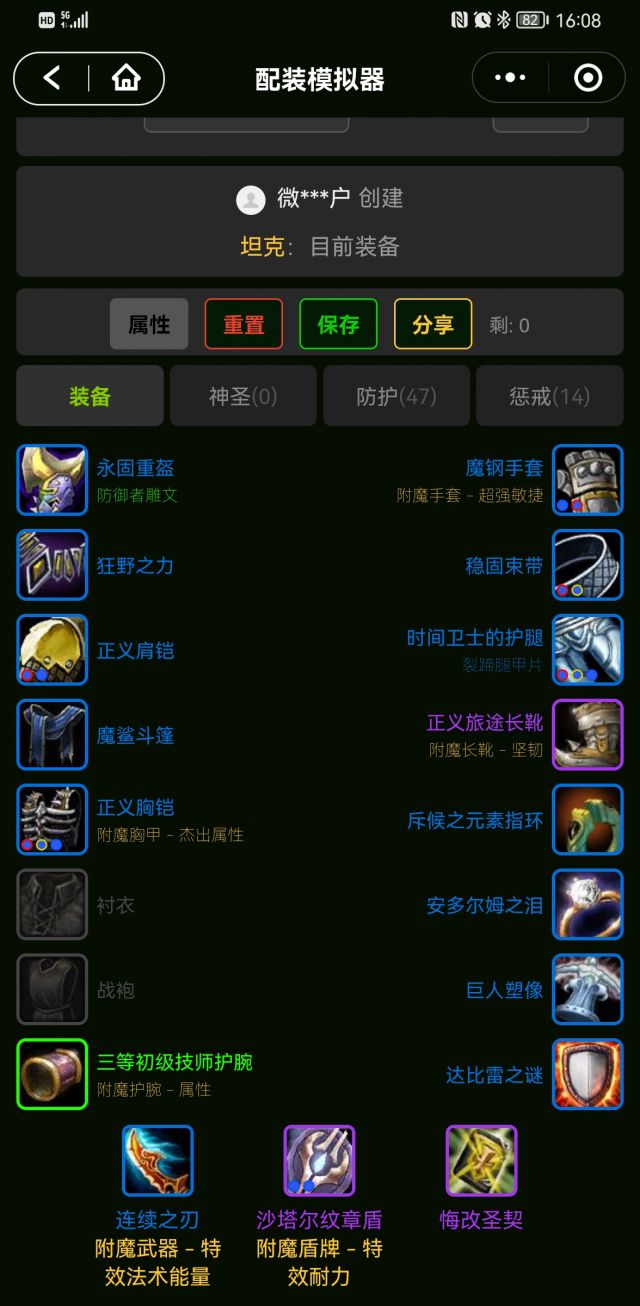Close the mini program

point(588,78)
